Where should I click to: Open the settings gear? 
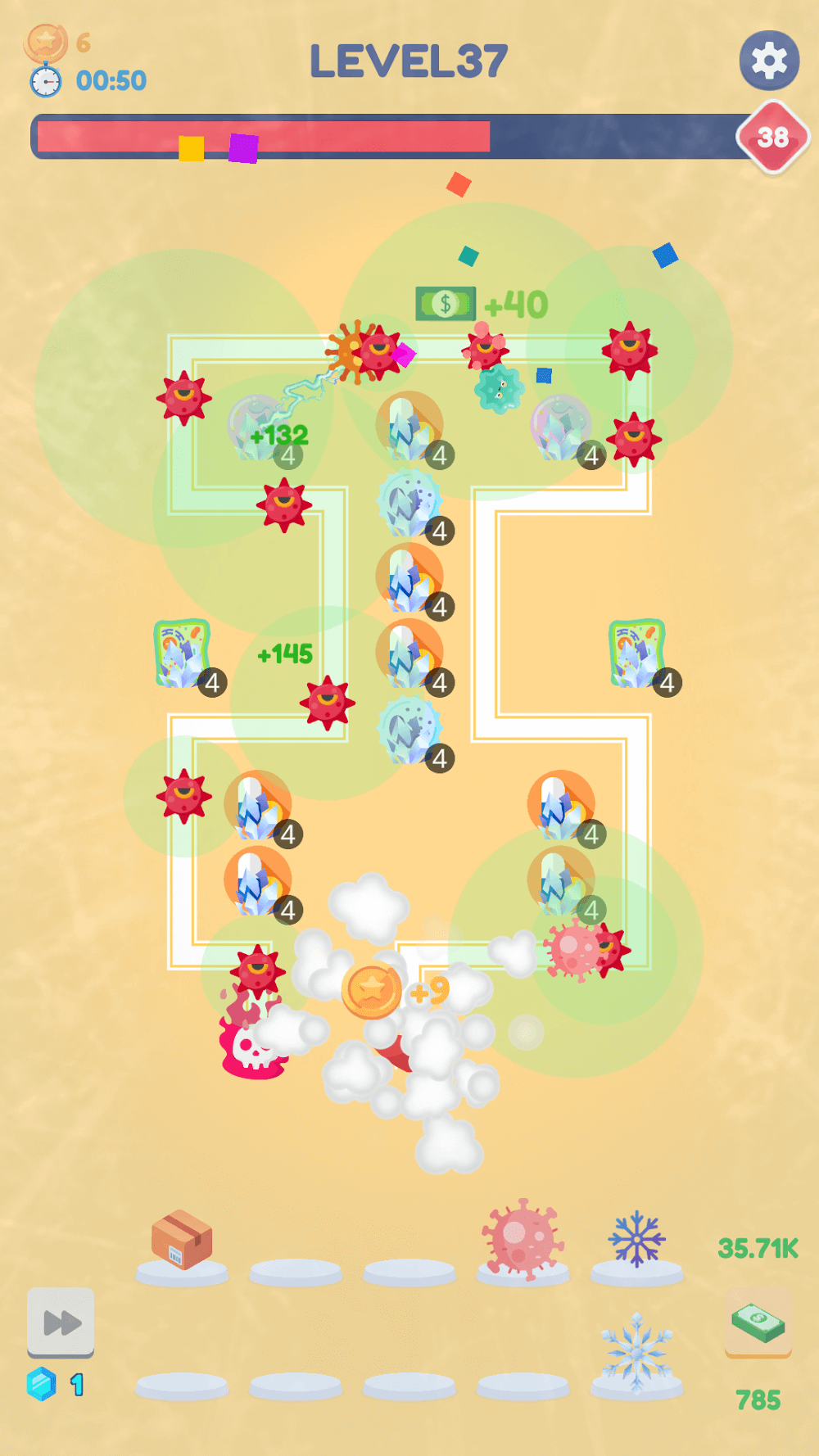(769, 61)
